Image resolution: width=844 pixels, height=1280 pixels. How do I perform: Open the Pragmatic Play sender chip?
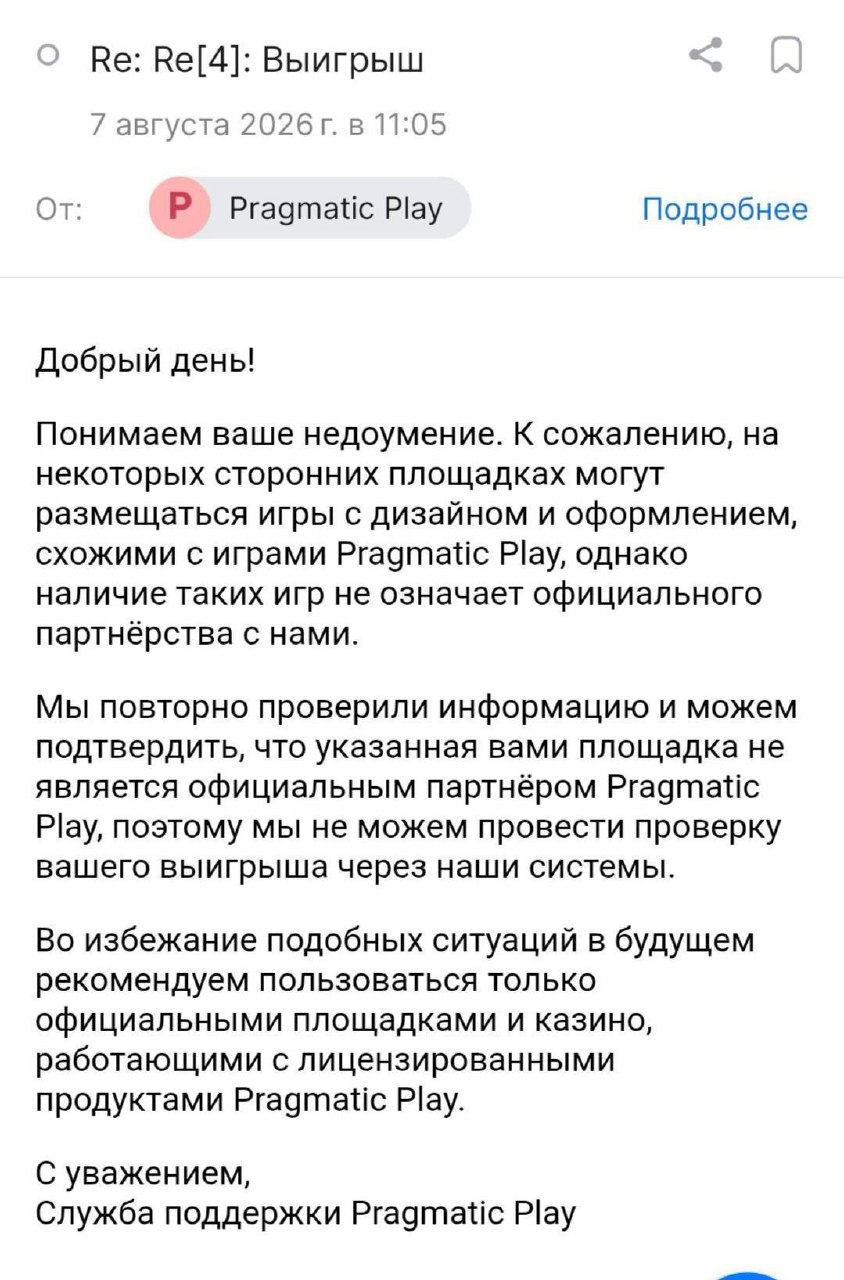pyautogui.click(x=310, y=208)
